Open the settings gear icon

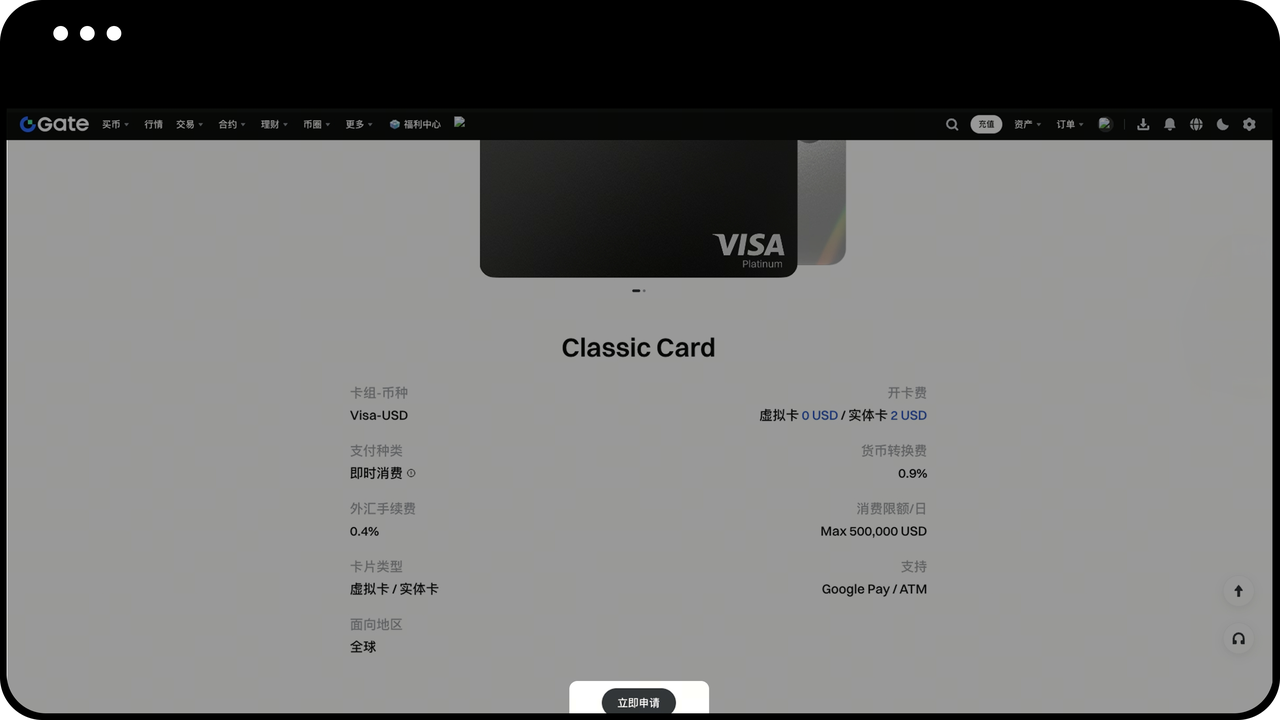pyautogui.click(x=1249, y=124)
